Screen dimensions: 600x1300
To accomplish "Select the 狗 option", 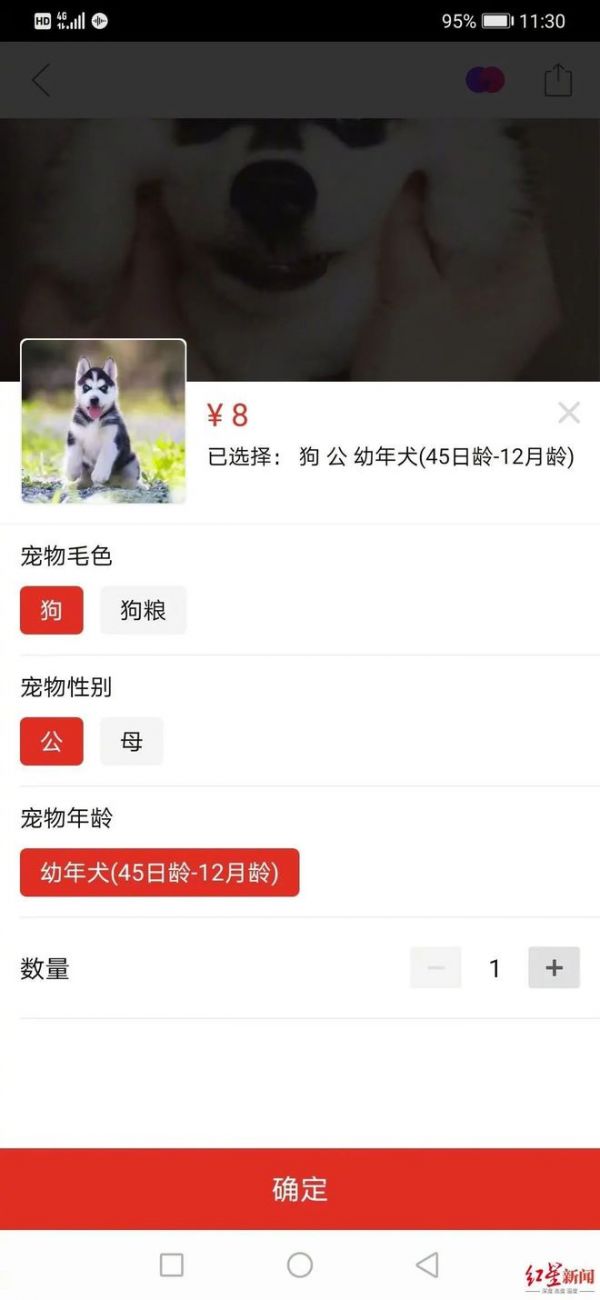I will tap(51, 610).
